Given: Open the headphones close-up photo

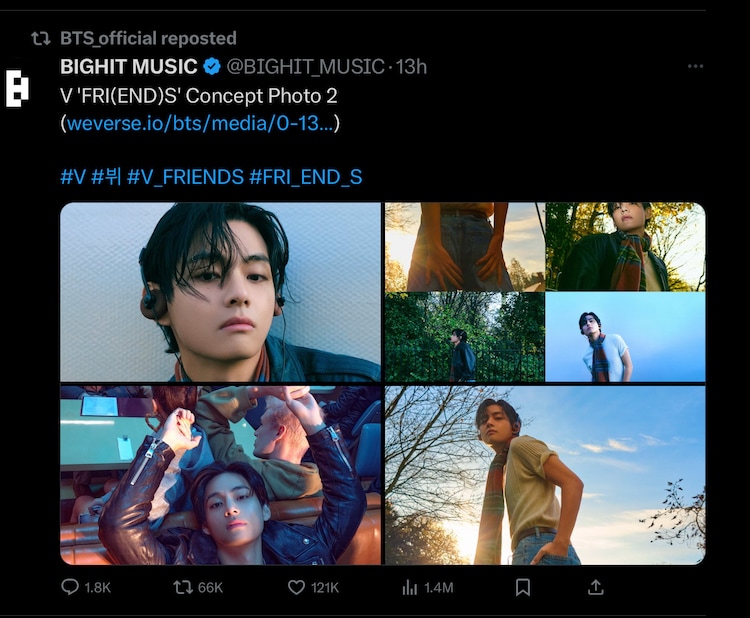Looking at the screenshot, I should coord(220,292).
